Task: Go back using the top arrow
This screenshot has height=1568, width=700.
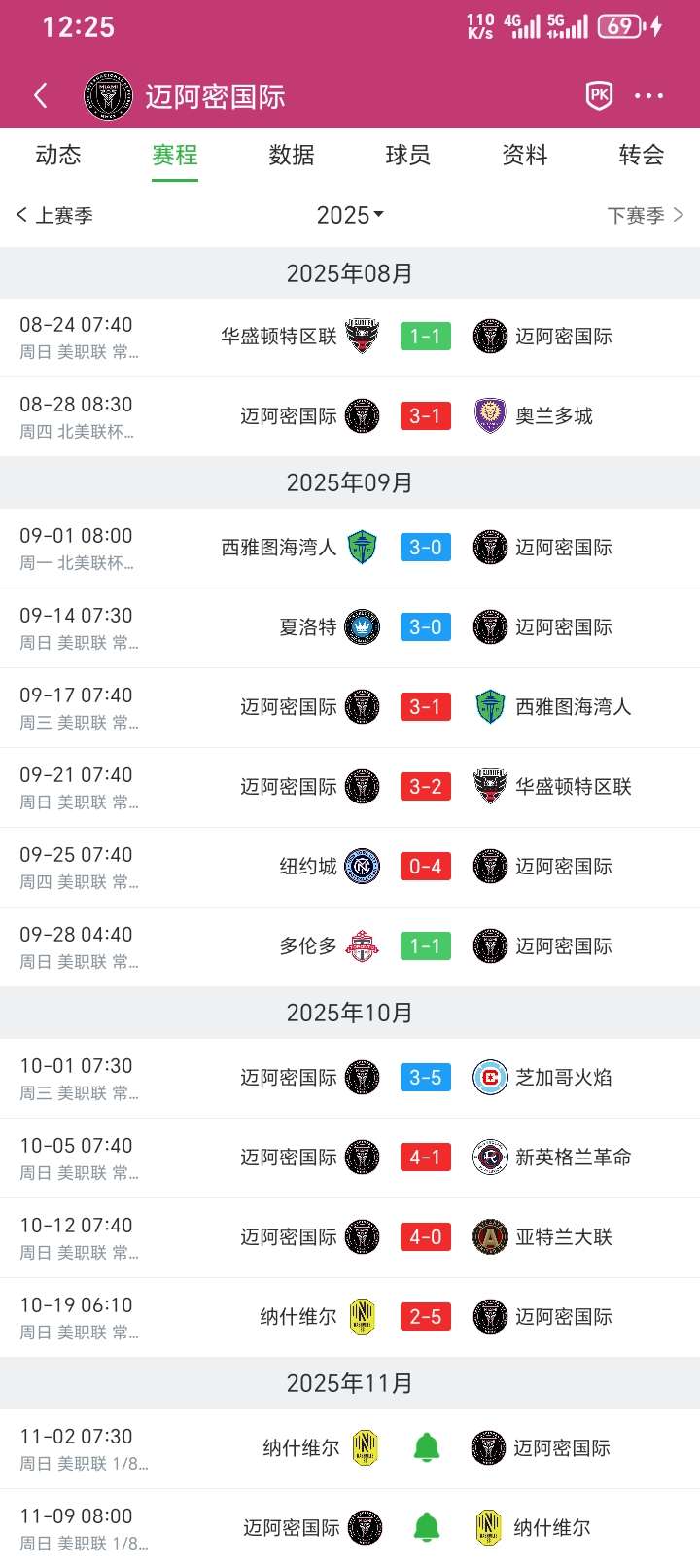Action: [40, 95]
